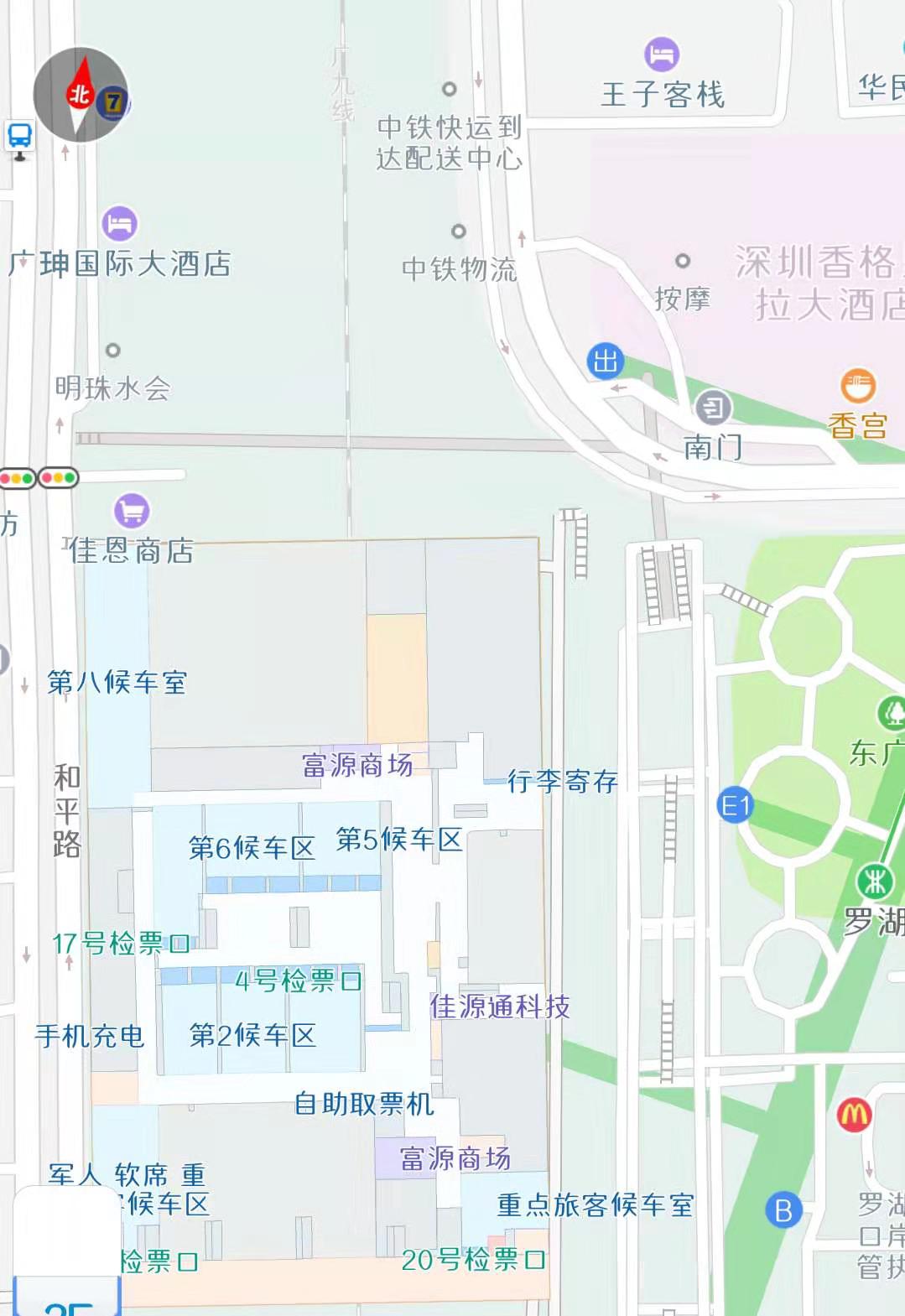Tap the 罗湖 metro station icon
This screenshot has height=1316, width=905.
coord(875,882)
